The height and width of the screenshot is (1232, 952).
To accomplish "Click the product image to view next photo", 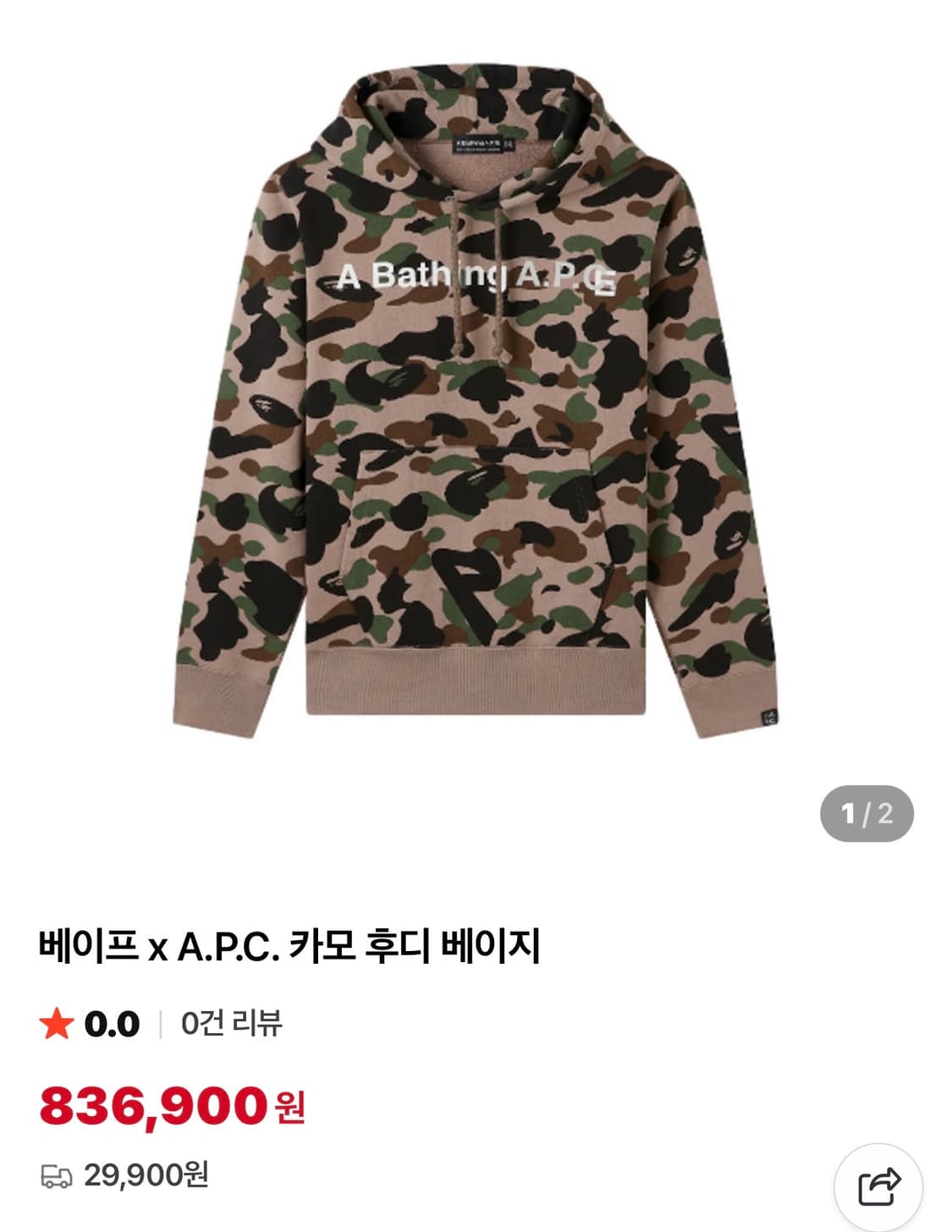I will pos(474,406).
